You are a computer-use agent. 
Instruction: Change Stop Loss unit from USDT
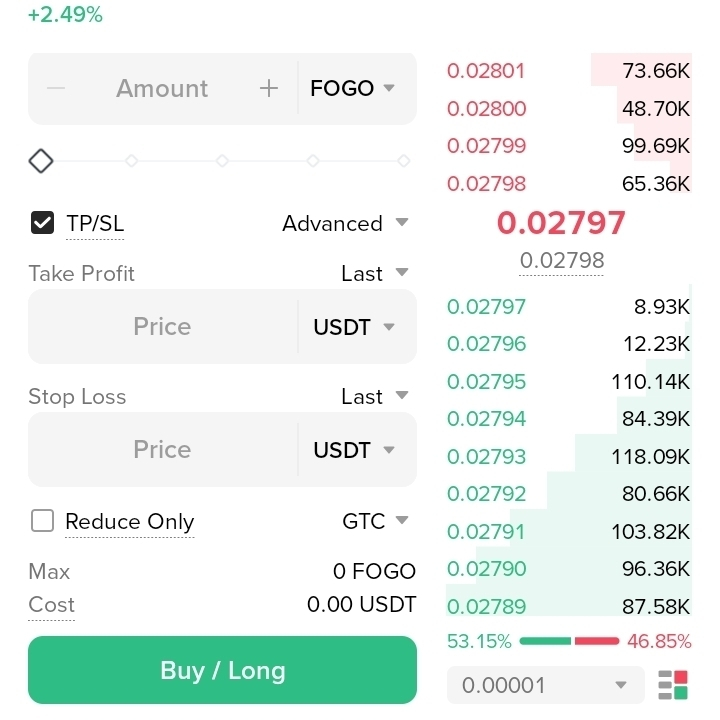(354, 450)
